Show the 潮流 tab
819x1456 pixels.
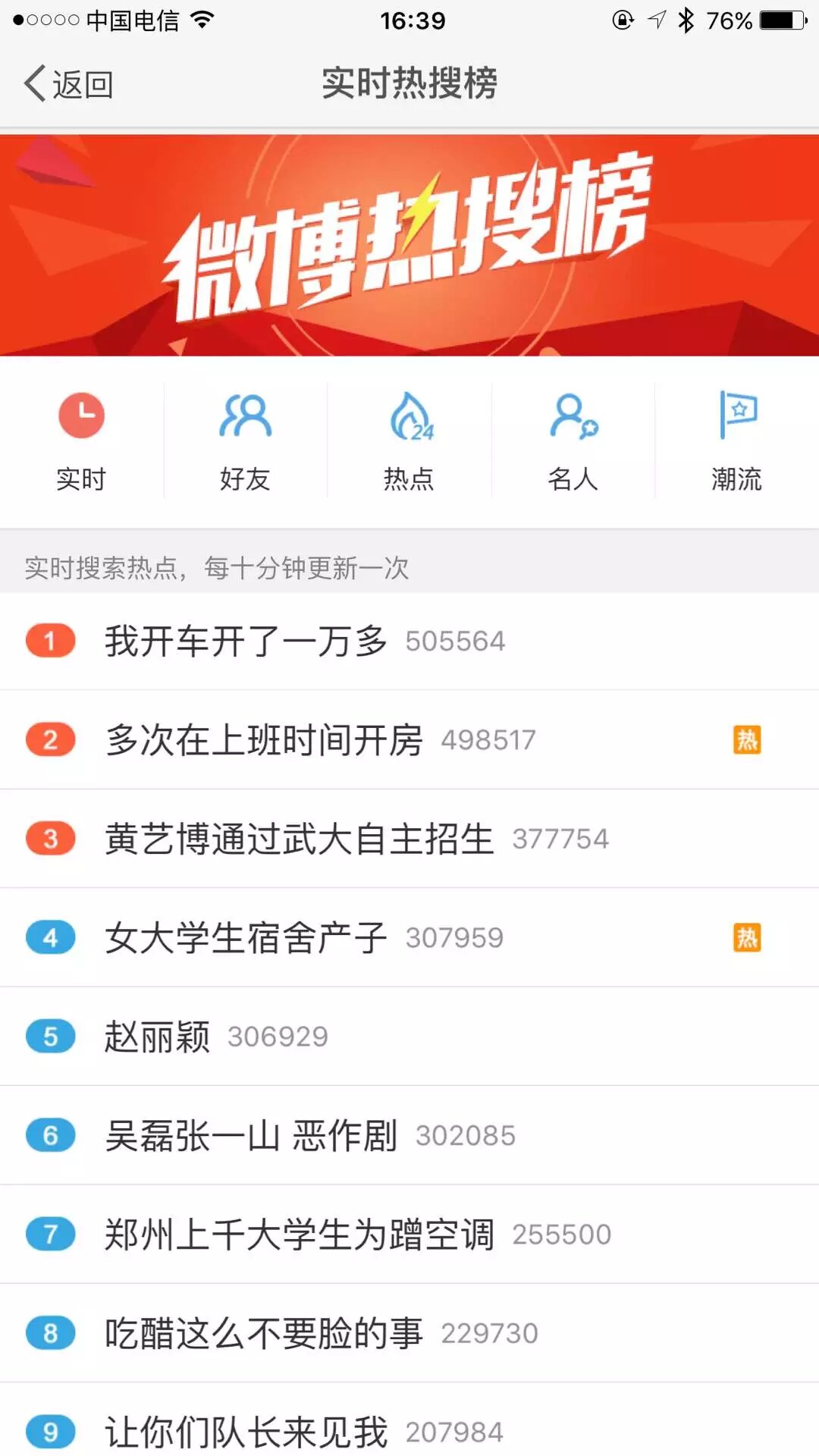pos(736,441)
